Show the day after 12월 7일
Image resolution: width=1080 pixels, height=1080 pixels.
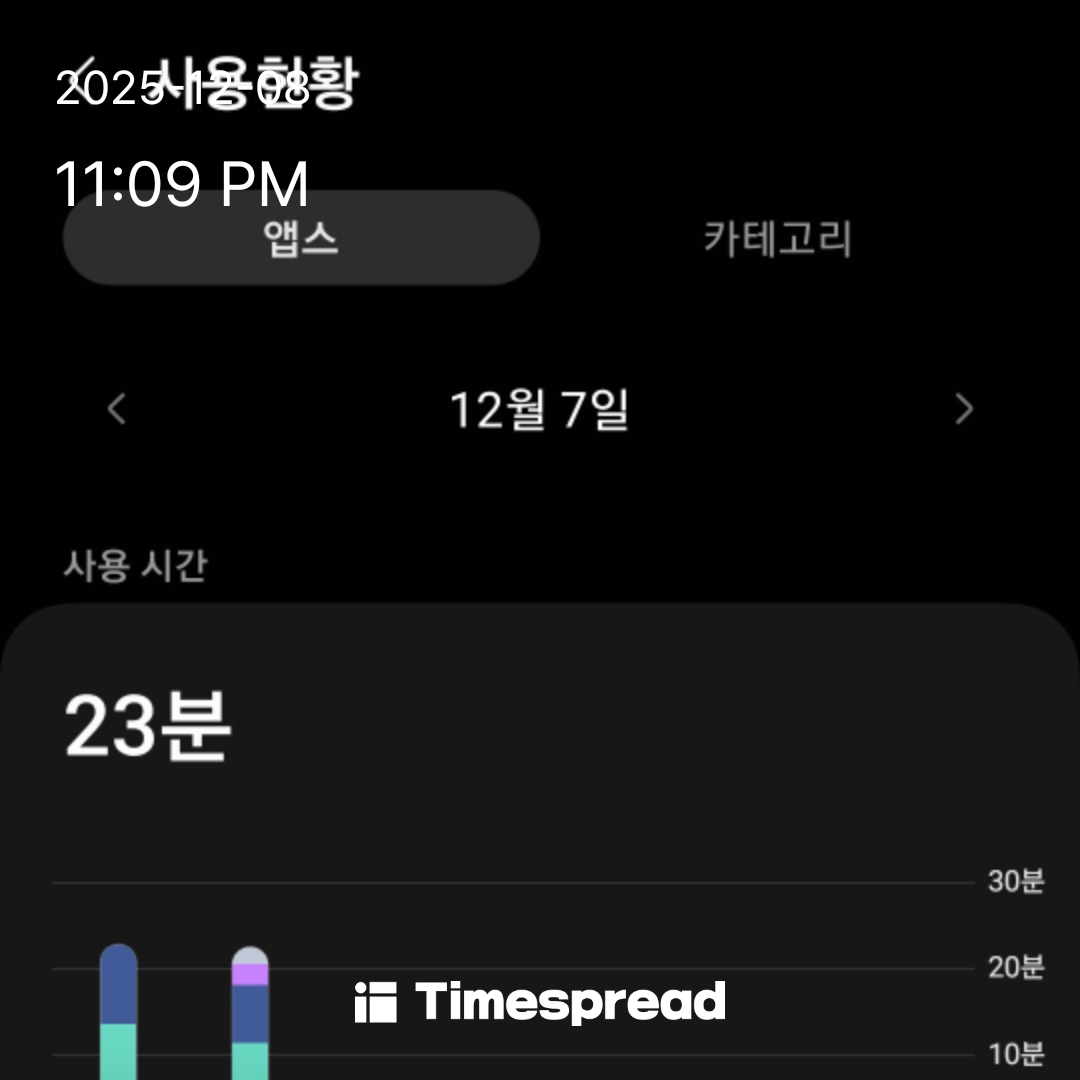click(x=963, y=409)
